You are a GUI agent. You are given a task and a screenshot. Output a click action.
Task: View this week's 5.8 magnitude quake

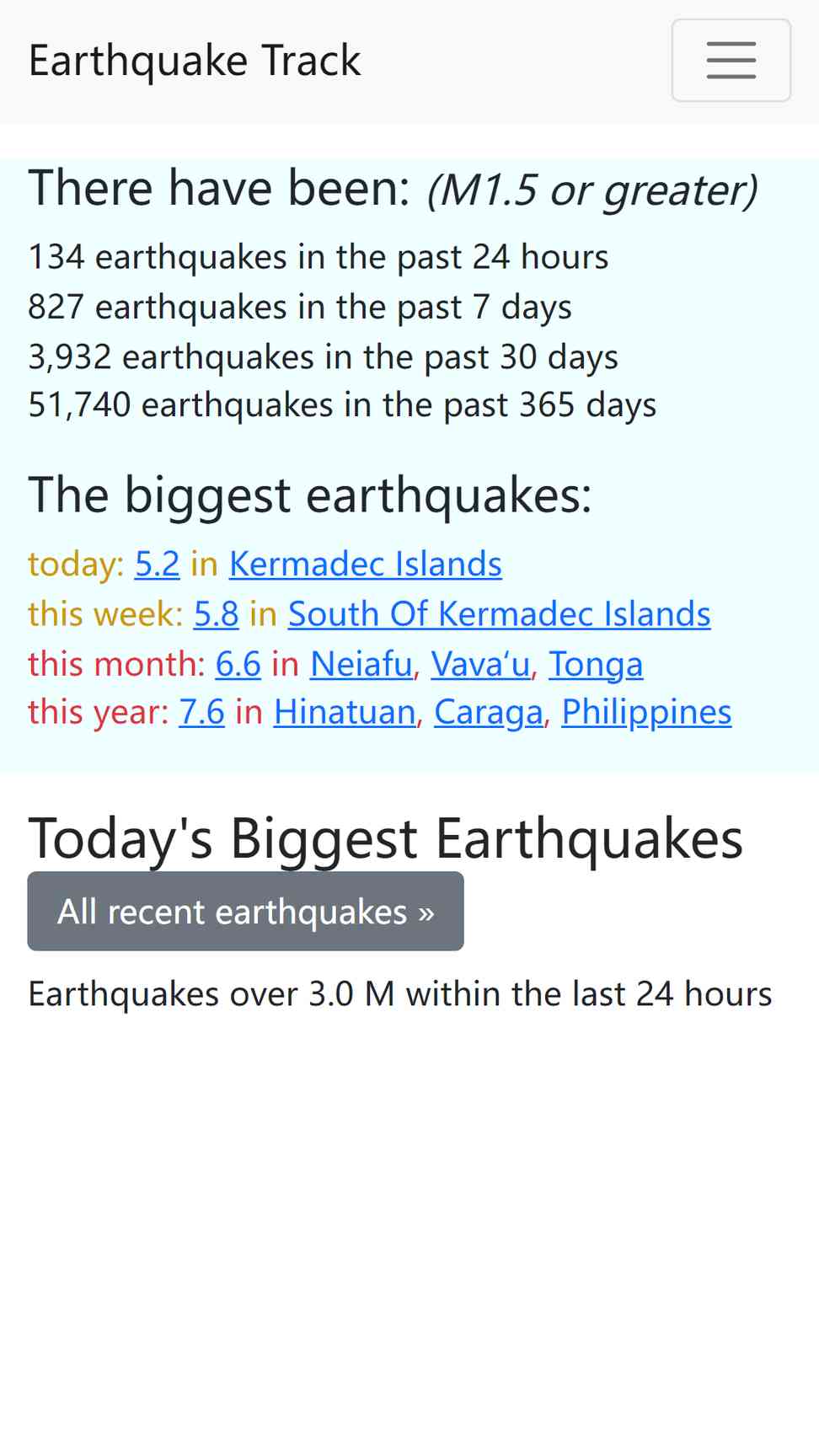[217, 613]
